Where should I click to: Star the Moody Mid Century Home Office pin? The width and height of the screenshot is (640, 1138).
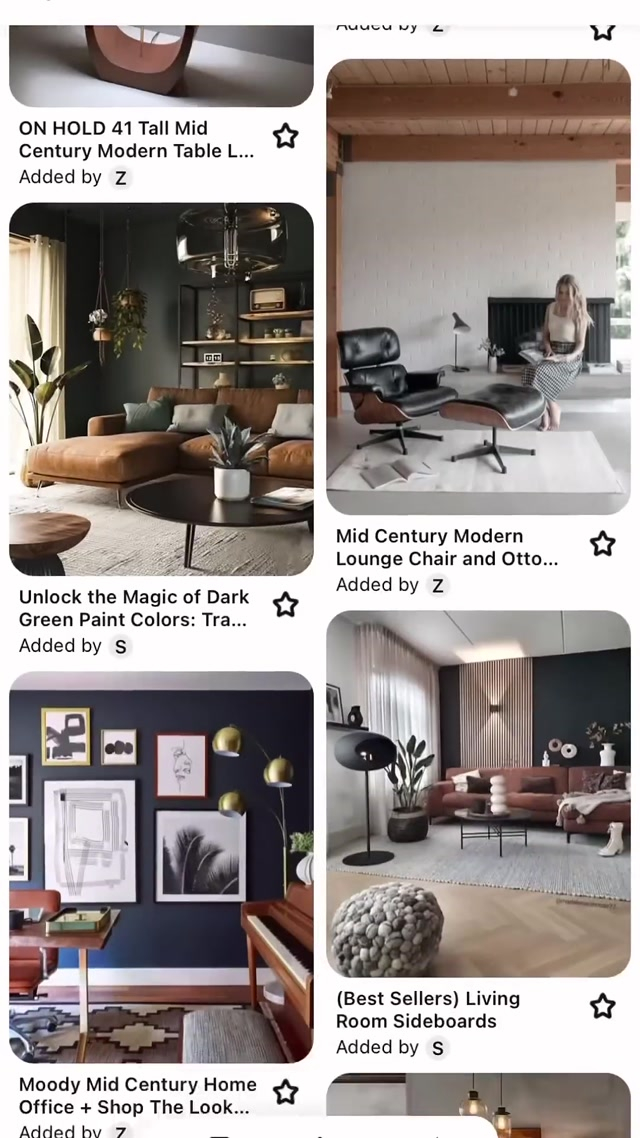tap(286, 1092)
